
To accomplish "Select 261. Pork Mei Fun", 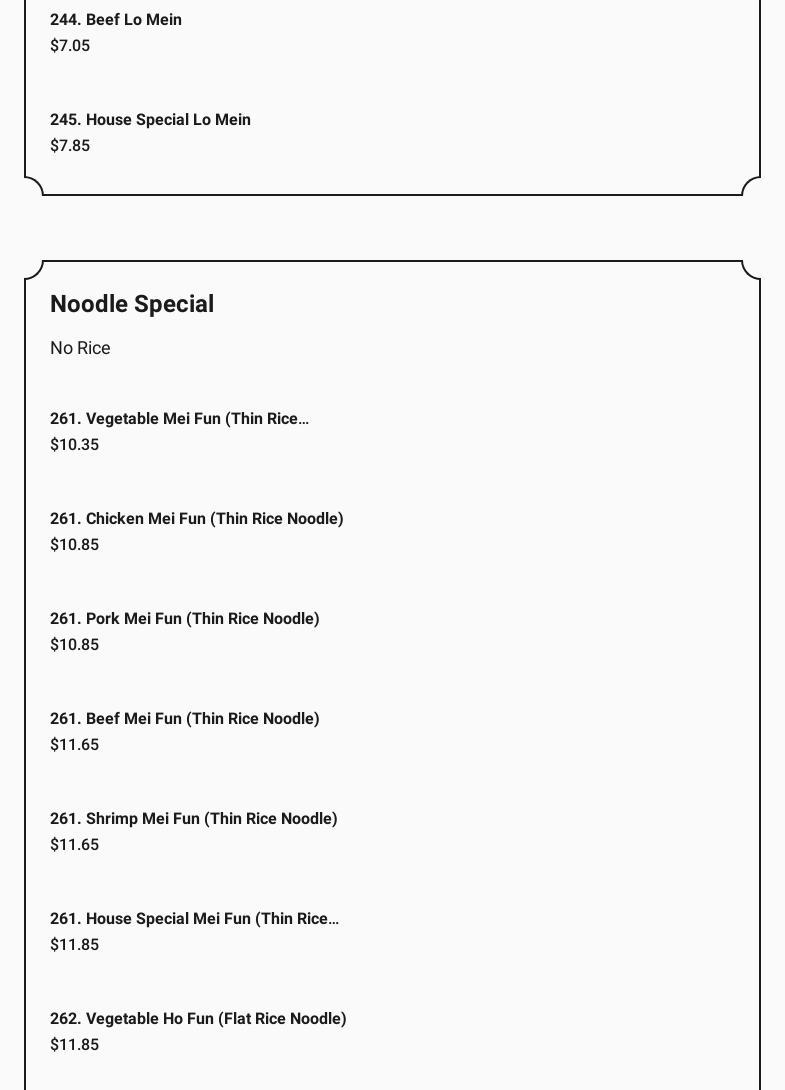I will coord(184,619).
